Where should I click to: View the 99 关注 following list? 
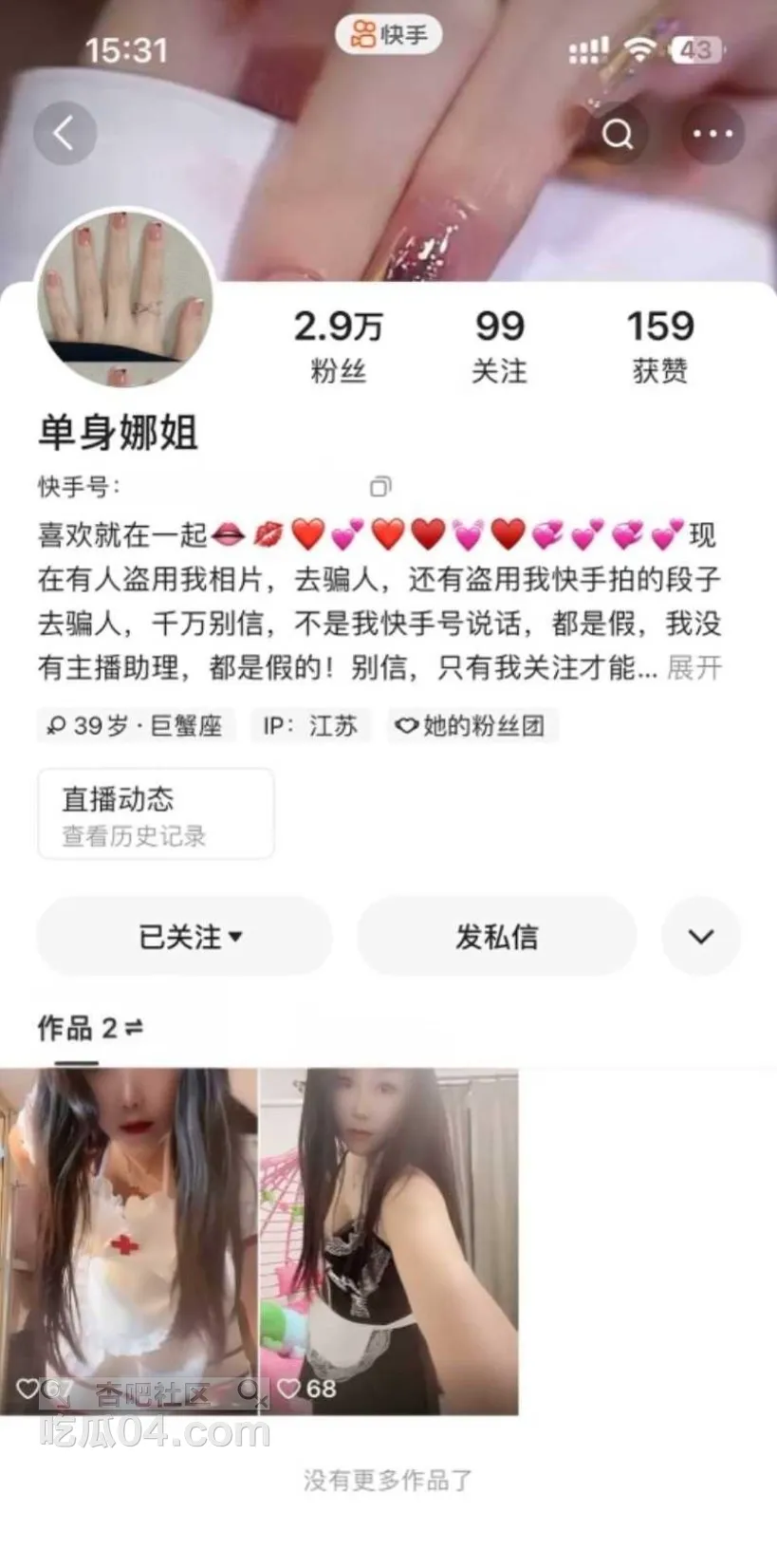(x=499, y=345)
